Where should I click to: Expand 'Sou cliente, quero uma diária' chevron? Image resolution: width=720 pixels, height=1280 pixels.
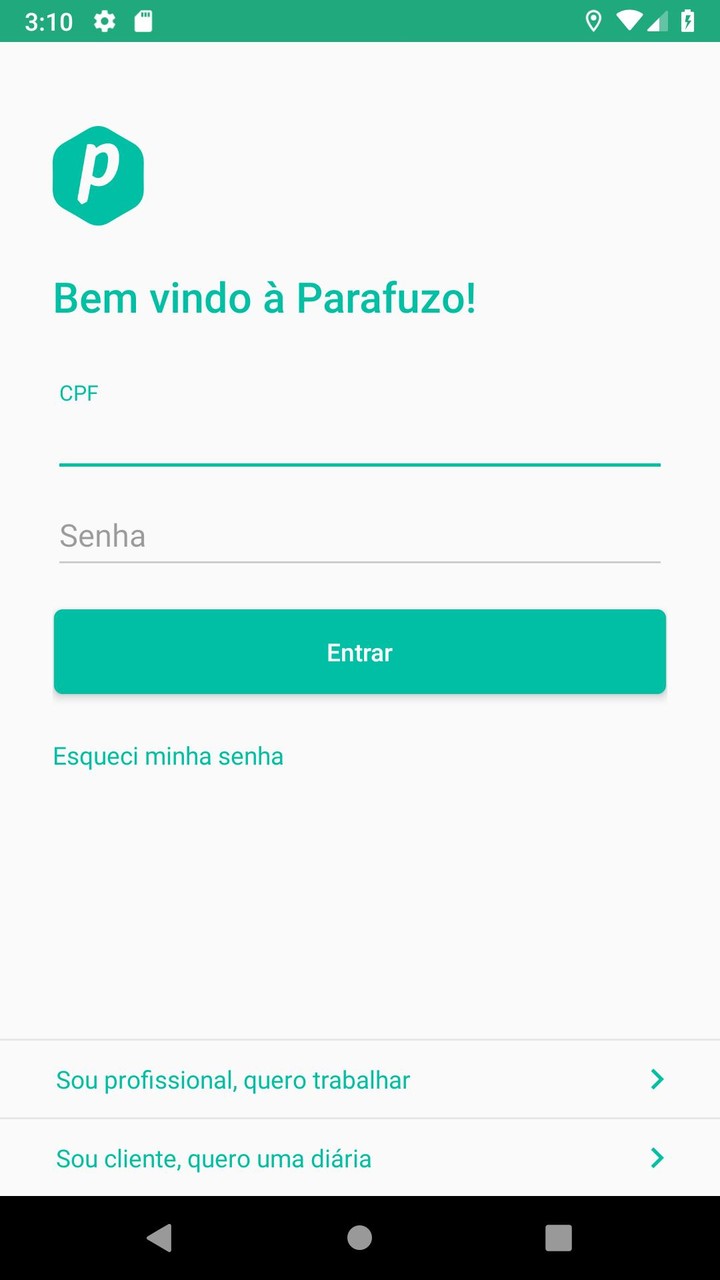click(x=657, y=1158)
